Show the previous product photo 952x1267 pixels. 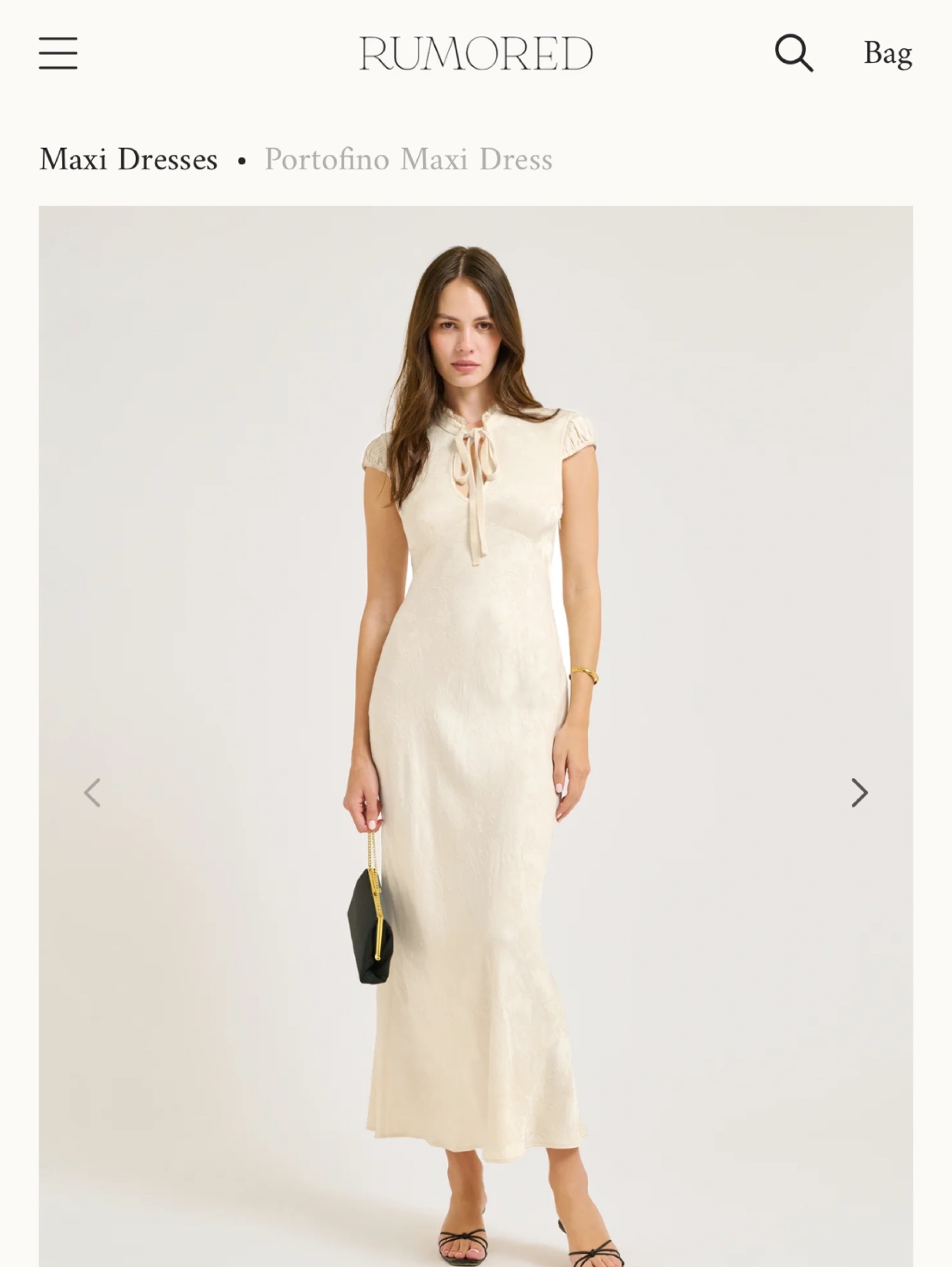click(92, 793)
